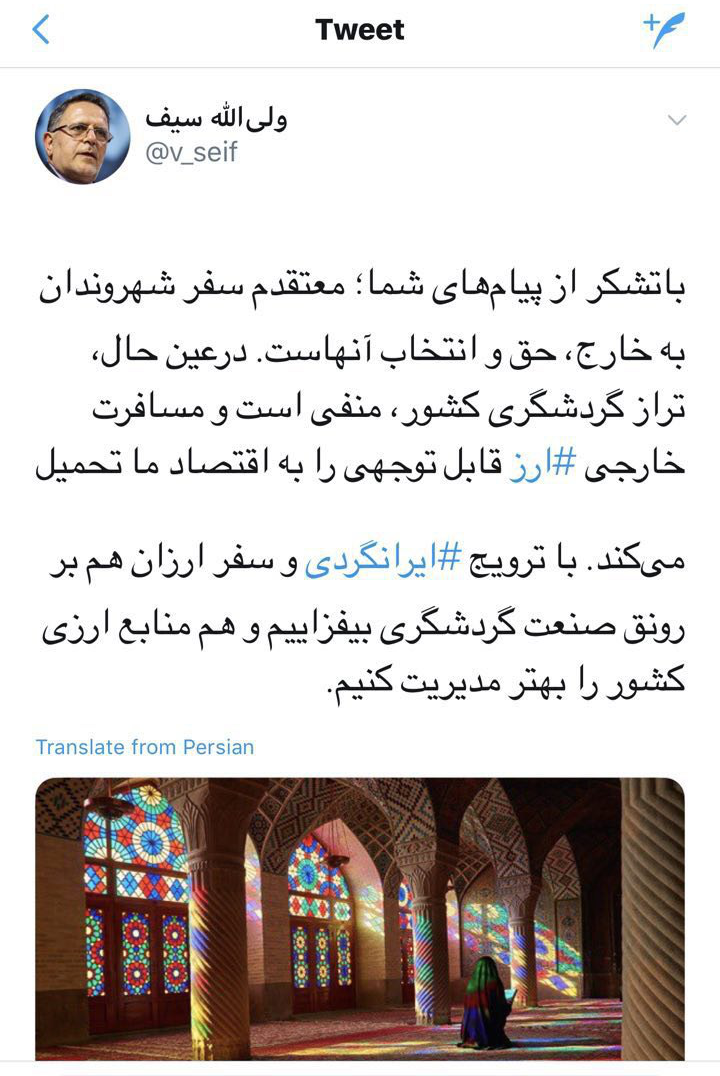Compose a new tweet with feather icon

coord(662,31)
